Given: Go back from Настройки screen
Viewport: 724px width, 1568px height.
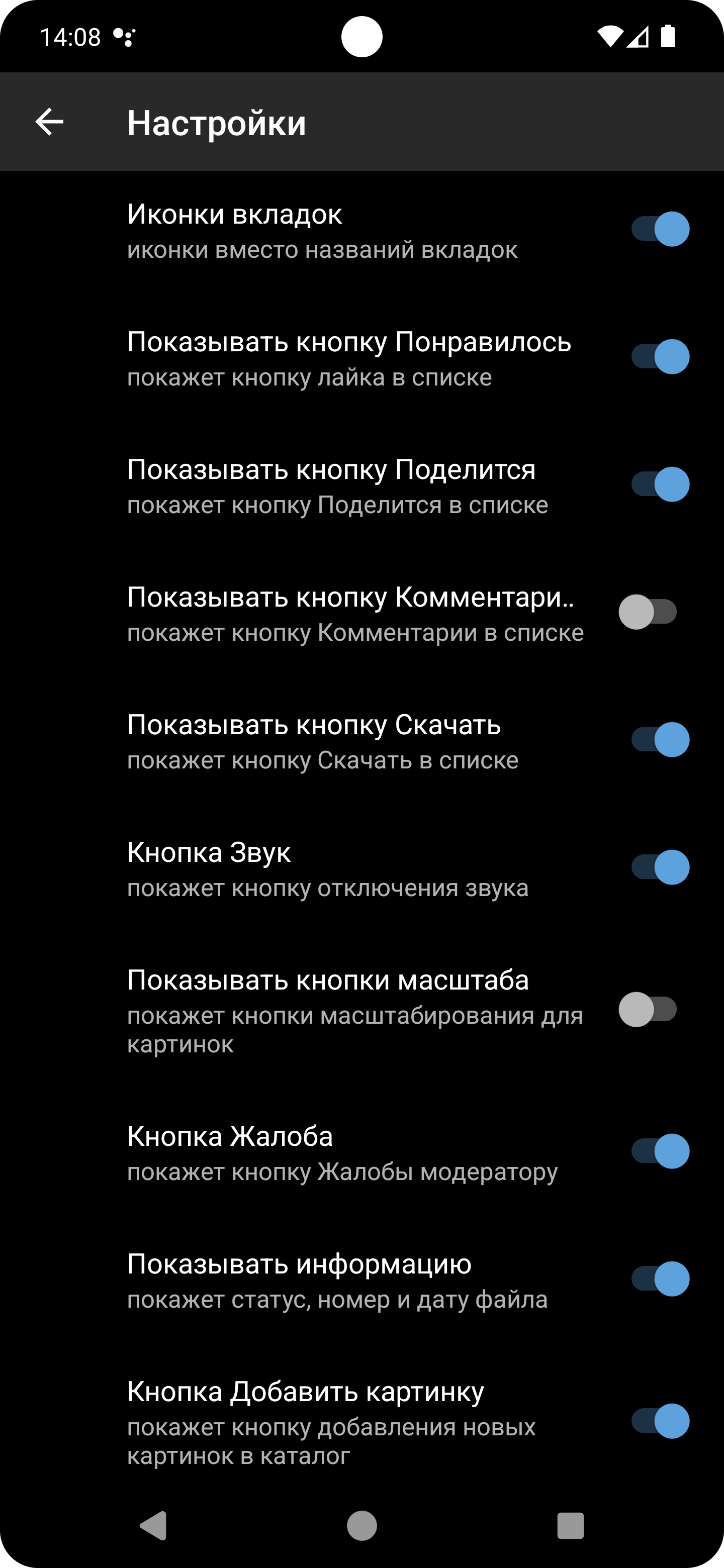Looking at the screenshot, I should tap(49, 122).
